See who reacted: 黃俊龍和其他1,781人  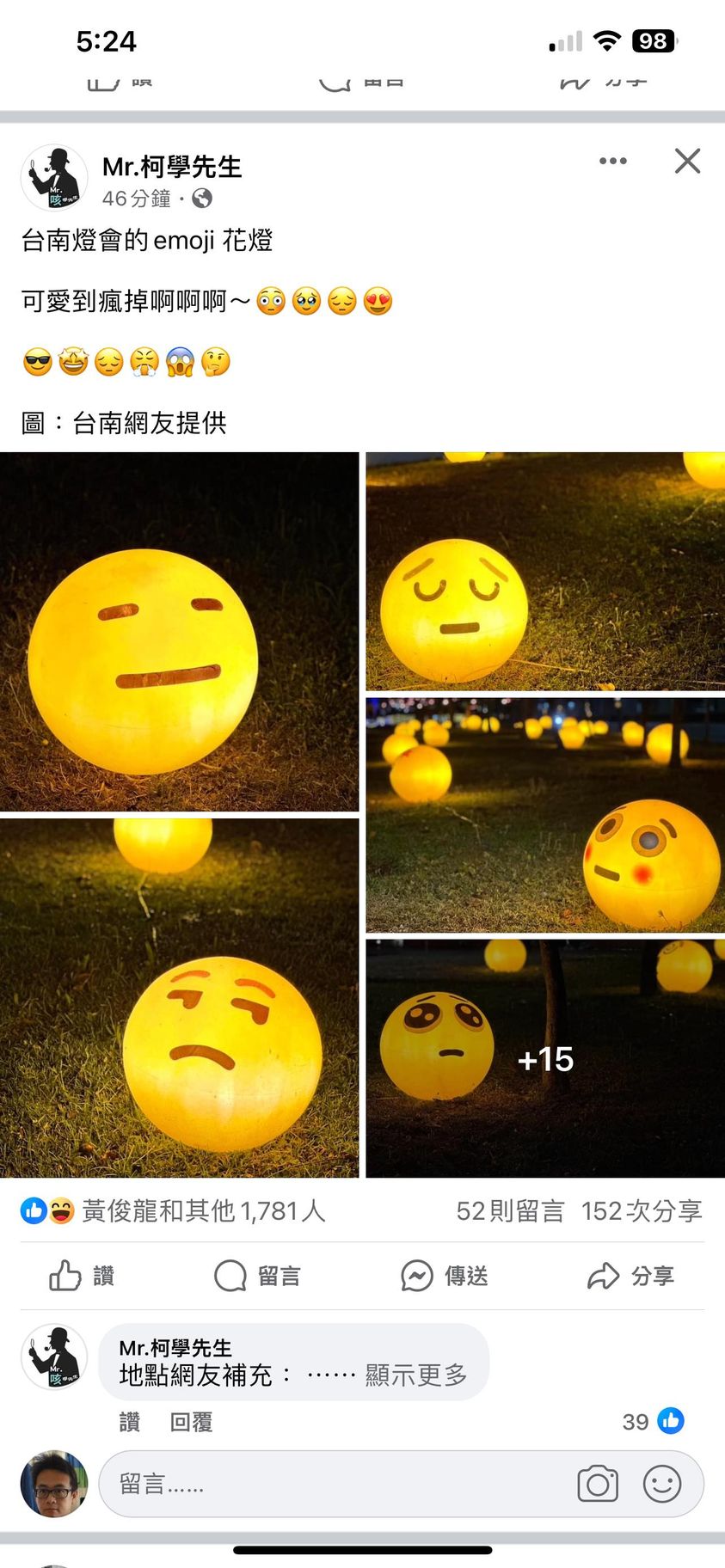(203, 1211)
